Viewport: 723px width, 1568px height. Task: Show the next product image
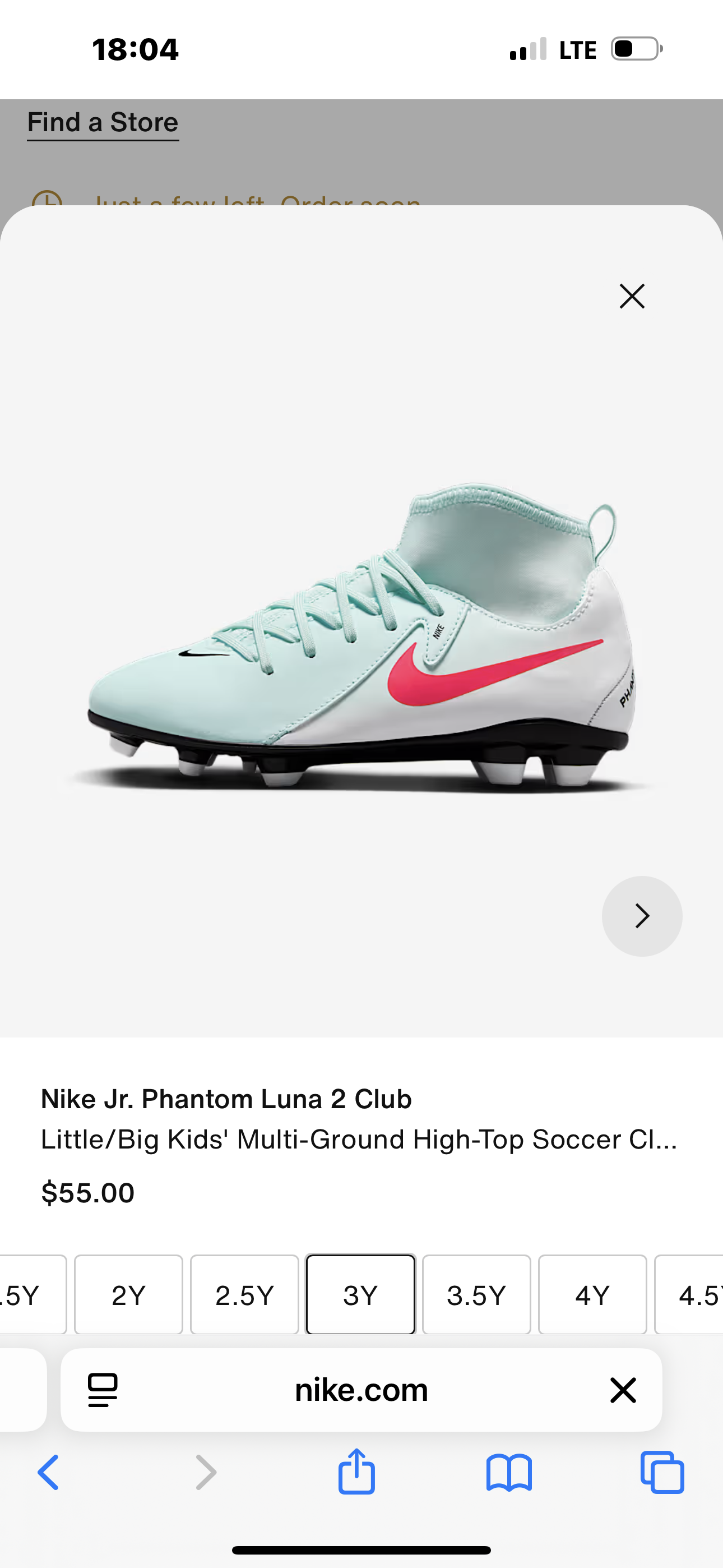pos(641,916)
